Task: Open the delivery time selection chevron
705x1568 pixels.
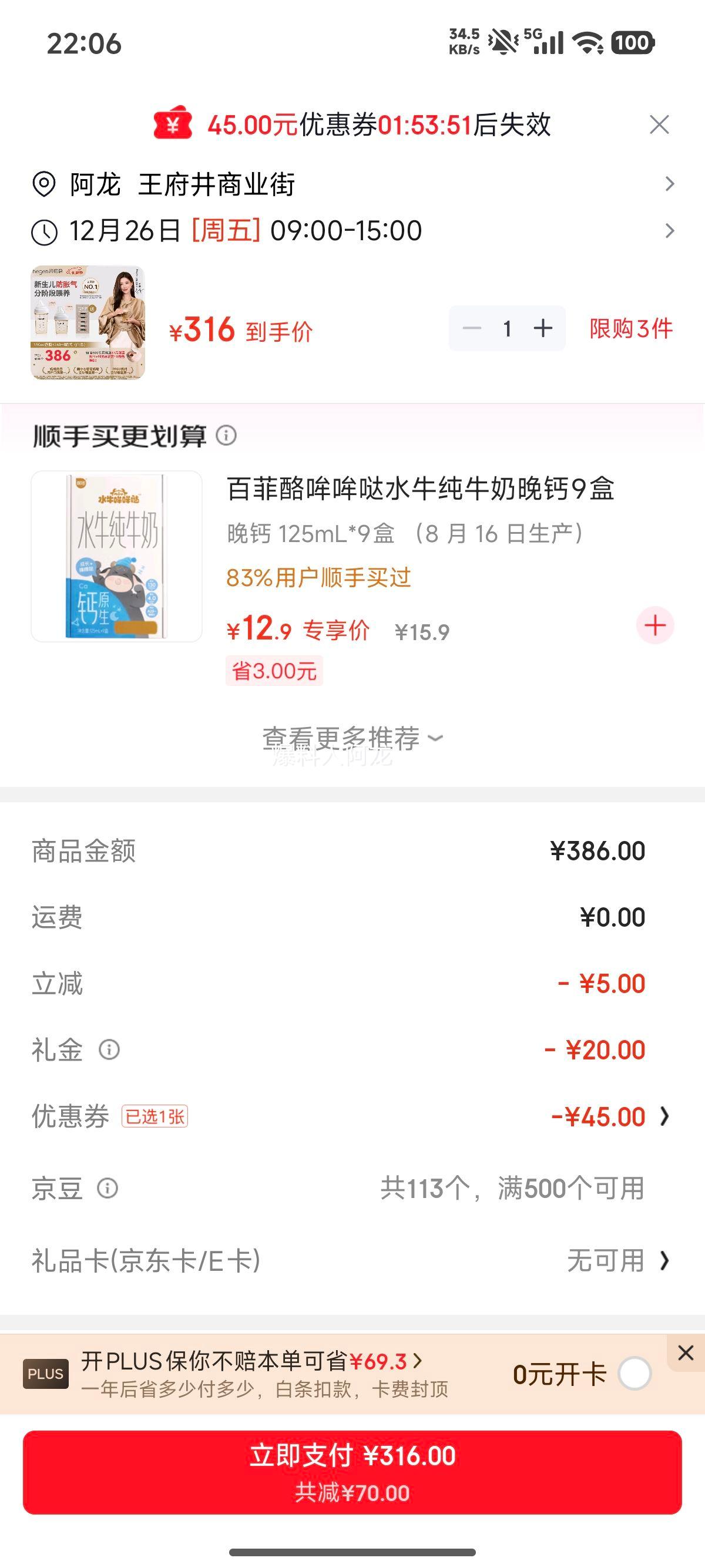Action: tap(669, 230)
